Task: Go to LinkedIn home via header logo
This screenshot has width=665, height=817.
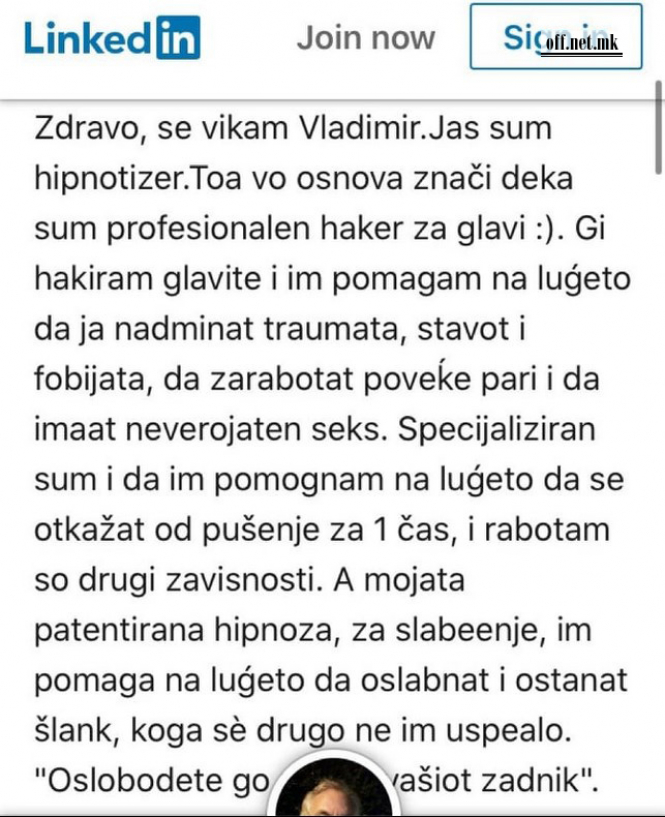Action: point(112,38)
